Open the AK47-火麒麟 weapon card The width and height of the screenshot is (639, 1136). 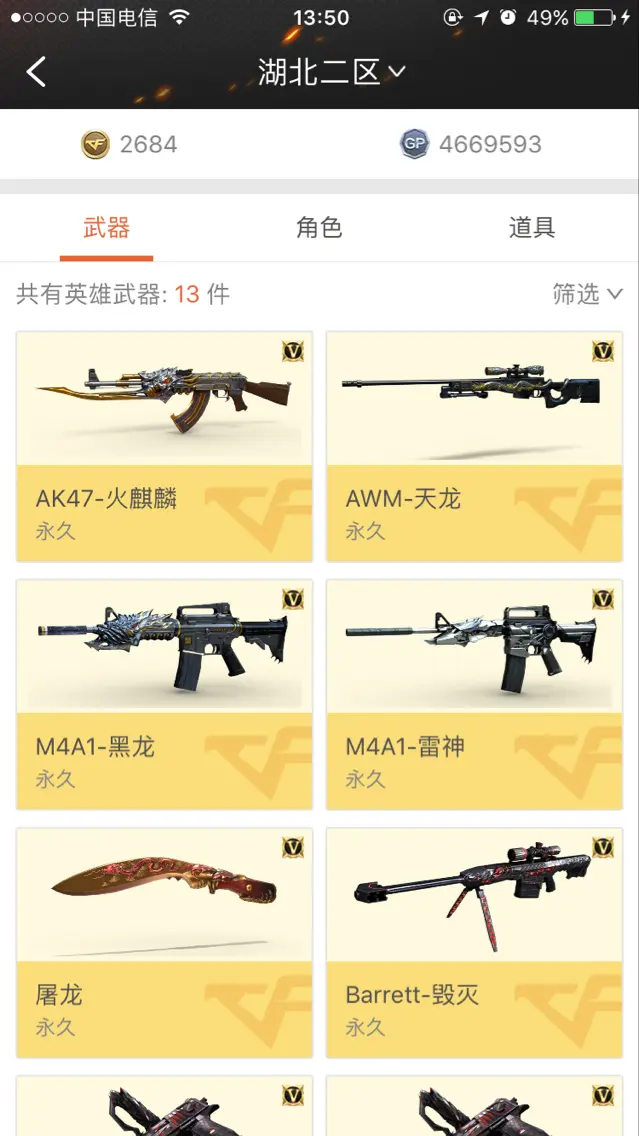click(x=165, y=446)
